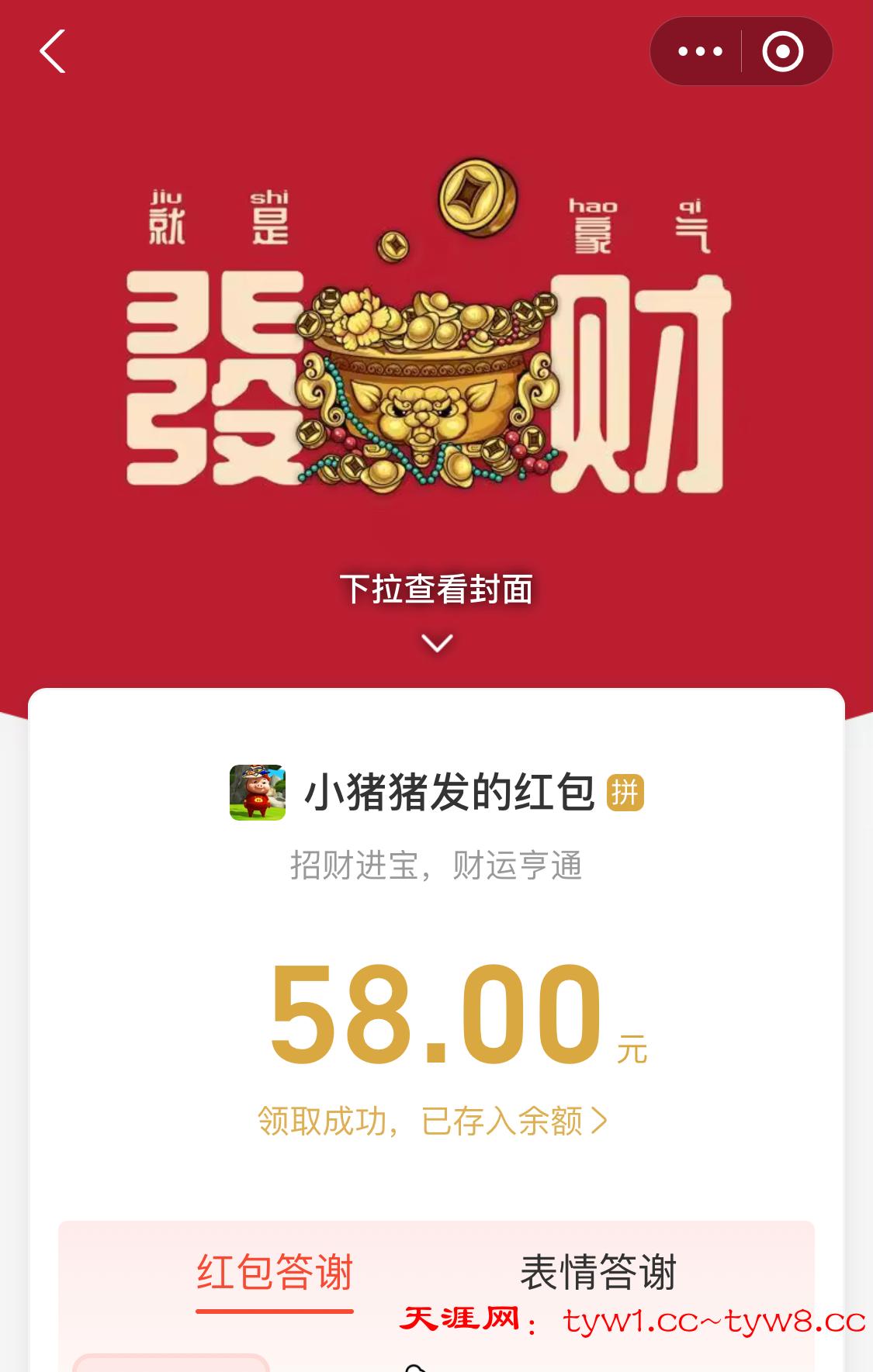Screen dimensions: 873x1372
Task: Open the balance link under 58.00元
Action: 432,1121
